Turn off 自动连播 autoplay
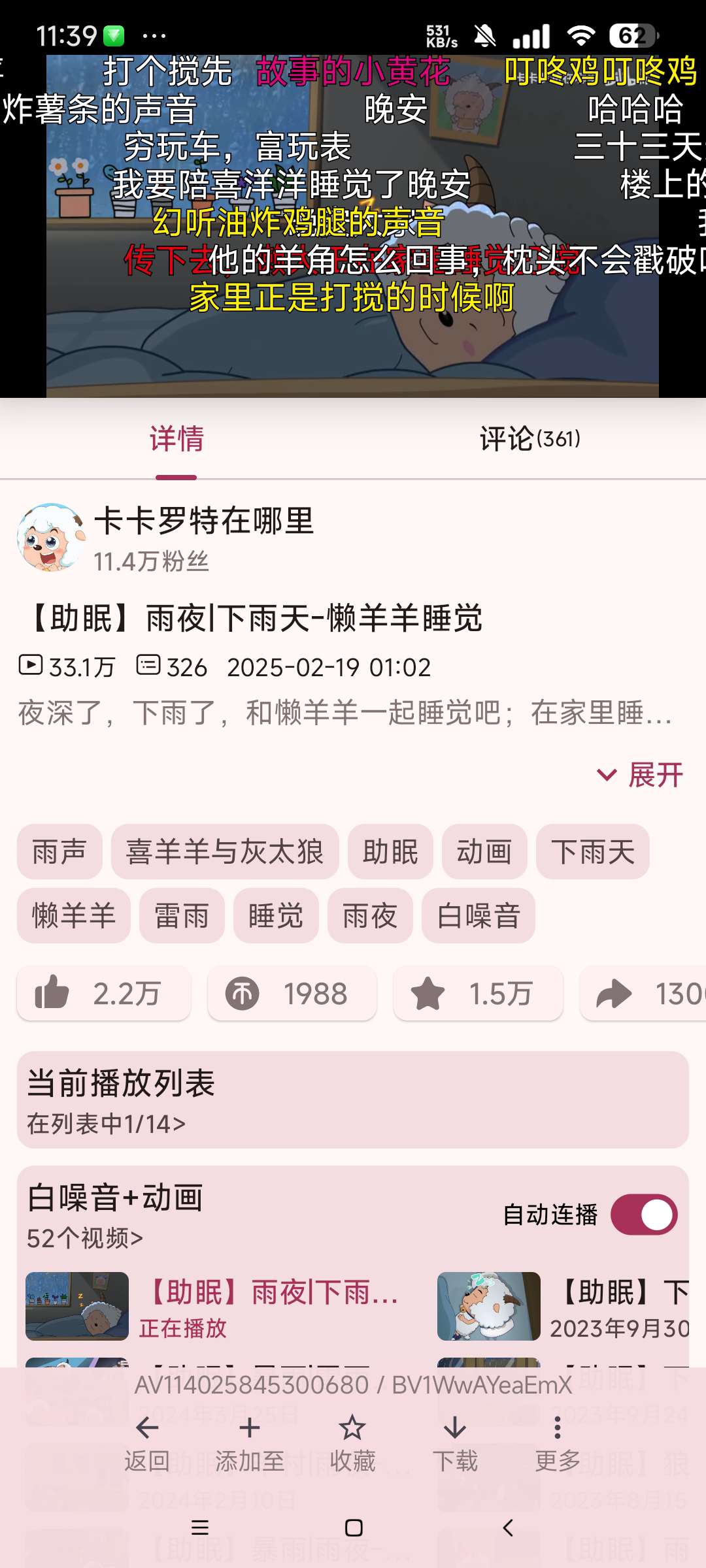 click(x=644, y=1215)
